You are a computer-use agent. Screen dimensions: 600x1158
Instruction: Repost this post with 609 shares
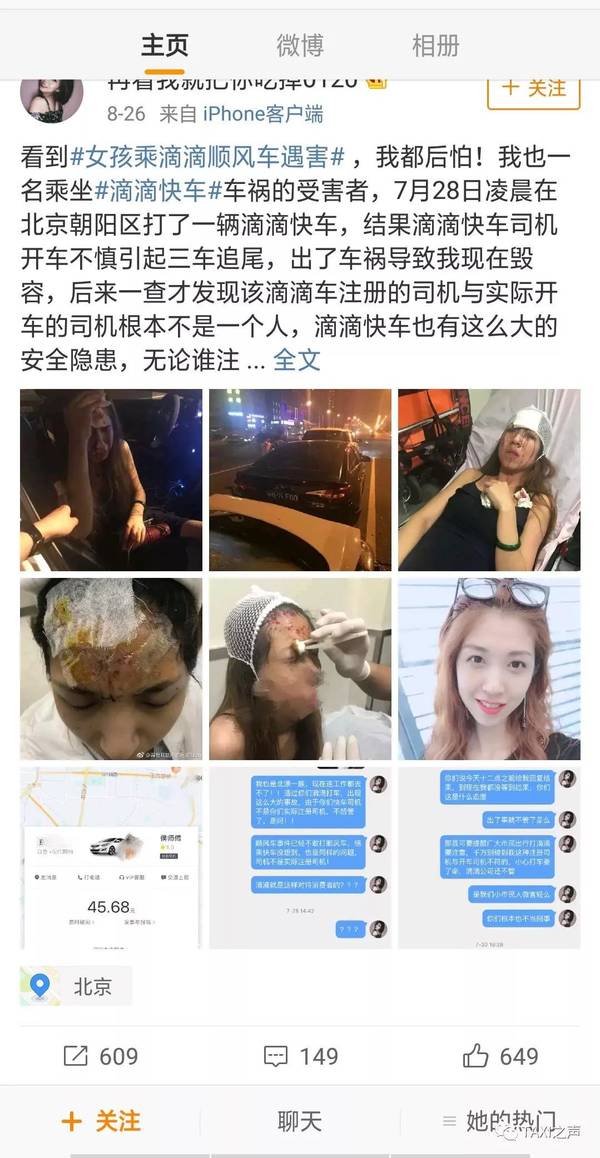(100, 1056)
